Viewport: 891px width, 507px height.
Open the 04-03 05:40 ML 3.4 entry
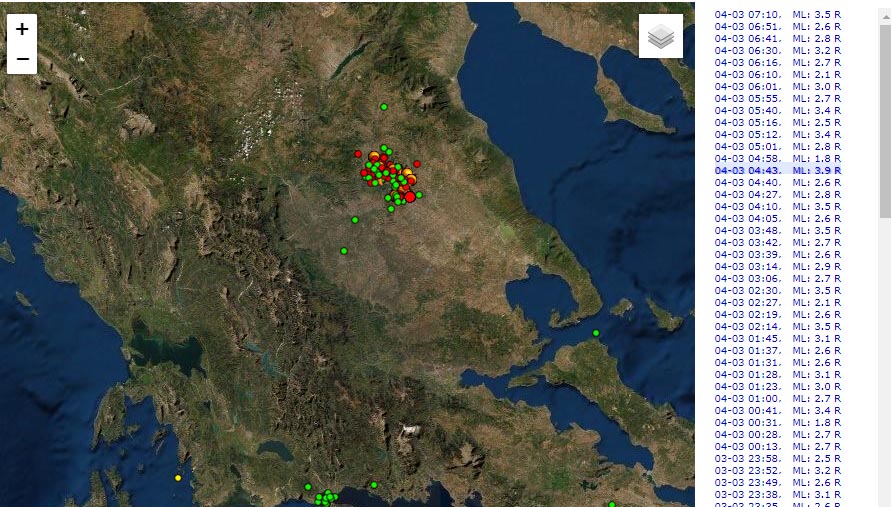pyautogui.click(x=777, y=110)
